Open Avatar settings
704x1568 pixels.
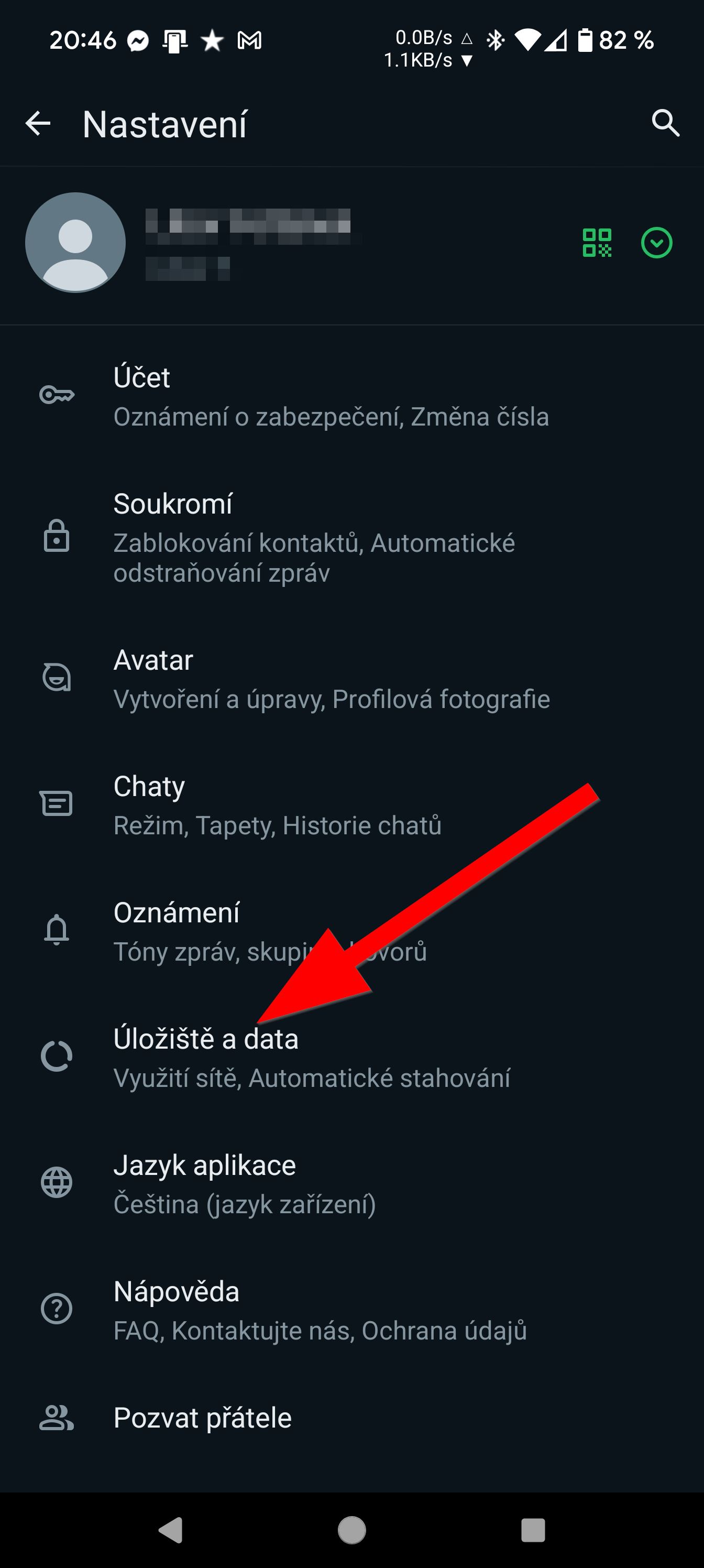pos(351,679)
